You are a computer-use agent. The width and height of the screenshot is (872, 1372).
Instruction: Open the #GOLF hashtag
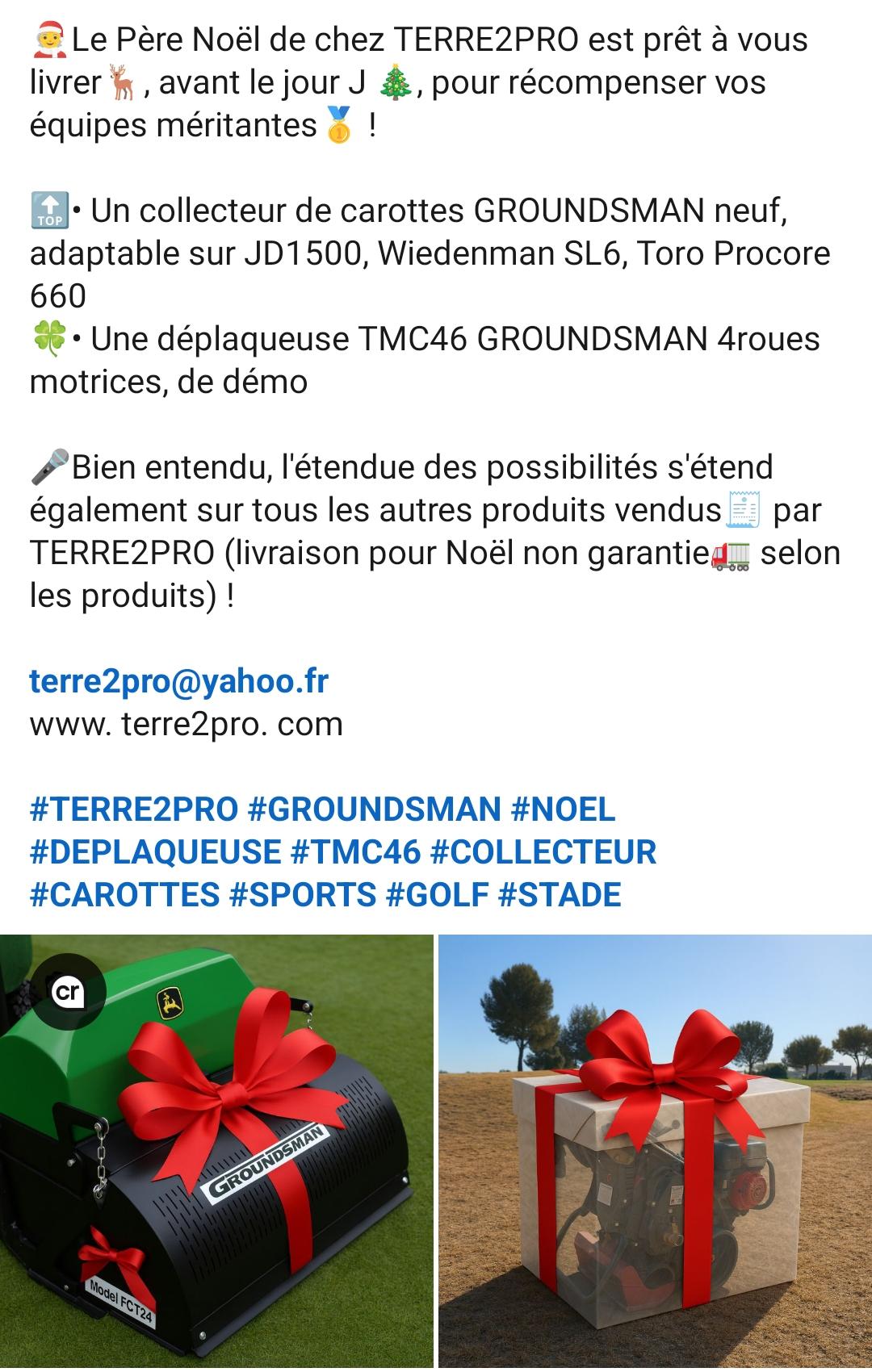pyautogui.click(x=438, y=894)
